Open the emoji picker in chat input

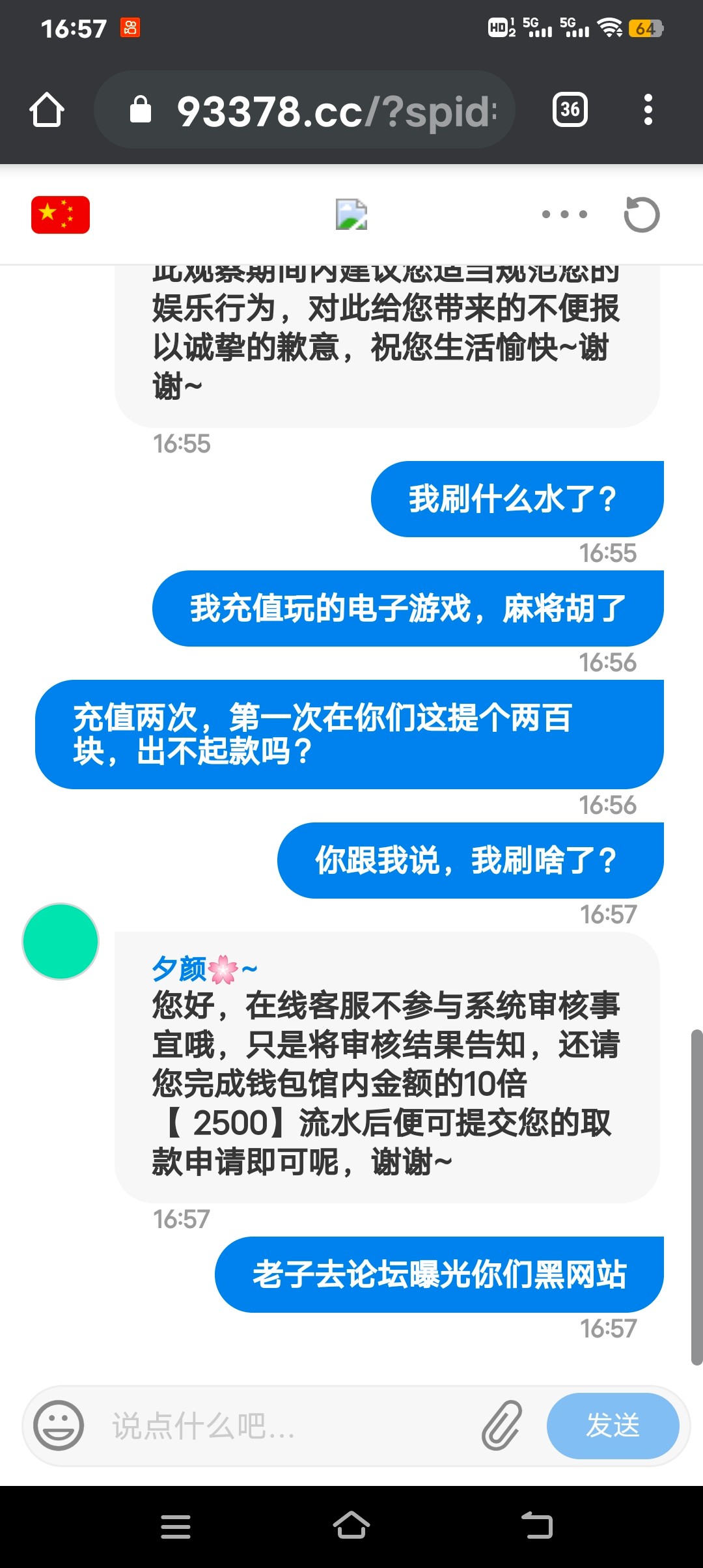tap(59, 1425)
